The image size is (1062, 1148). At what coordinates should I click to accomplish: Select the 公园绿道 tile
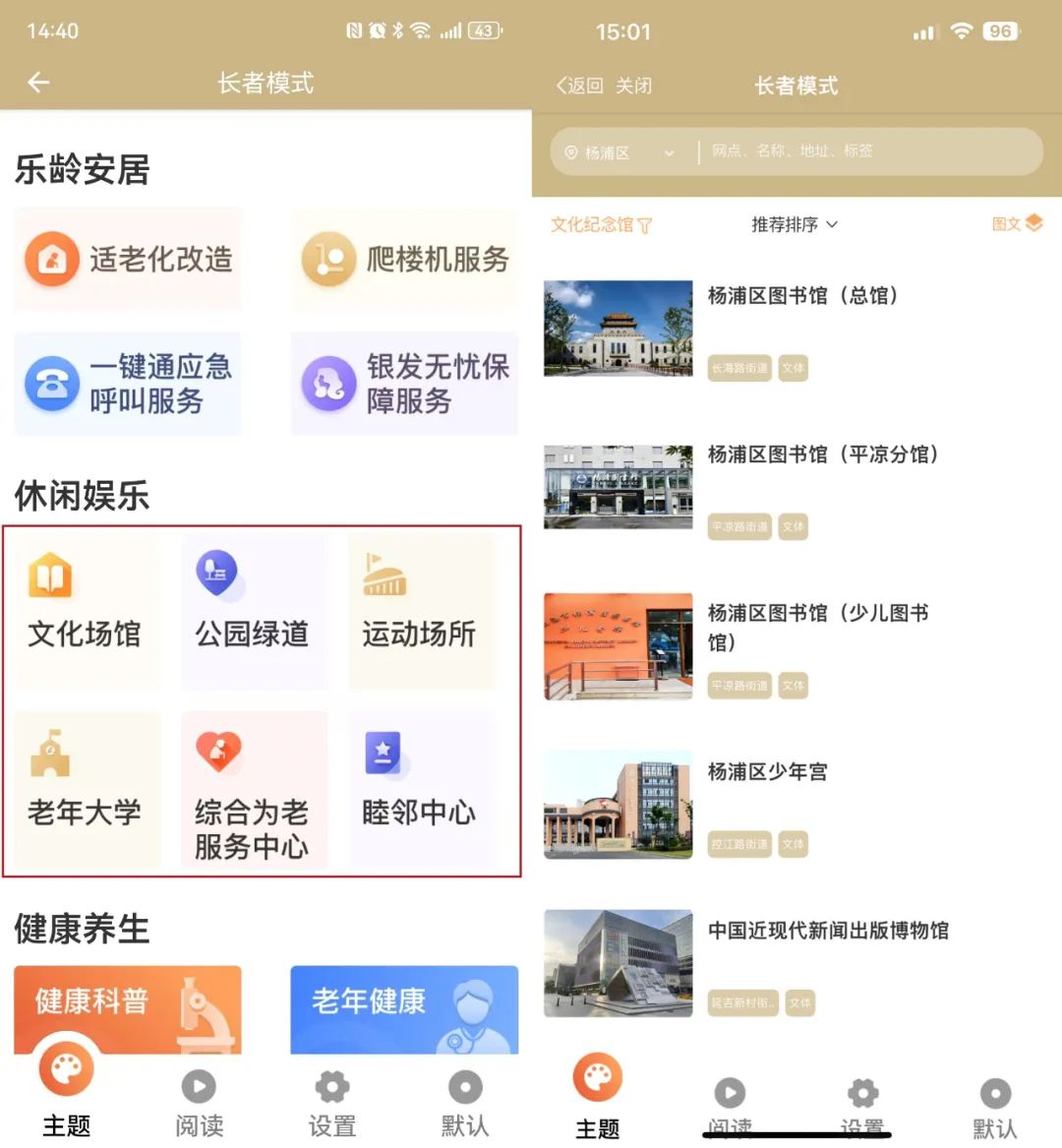click(x=252, y=610)
